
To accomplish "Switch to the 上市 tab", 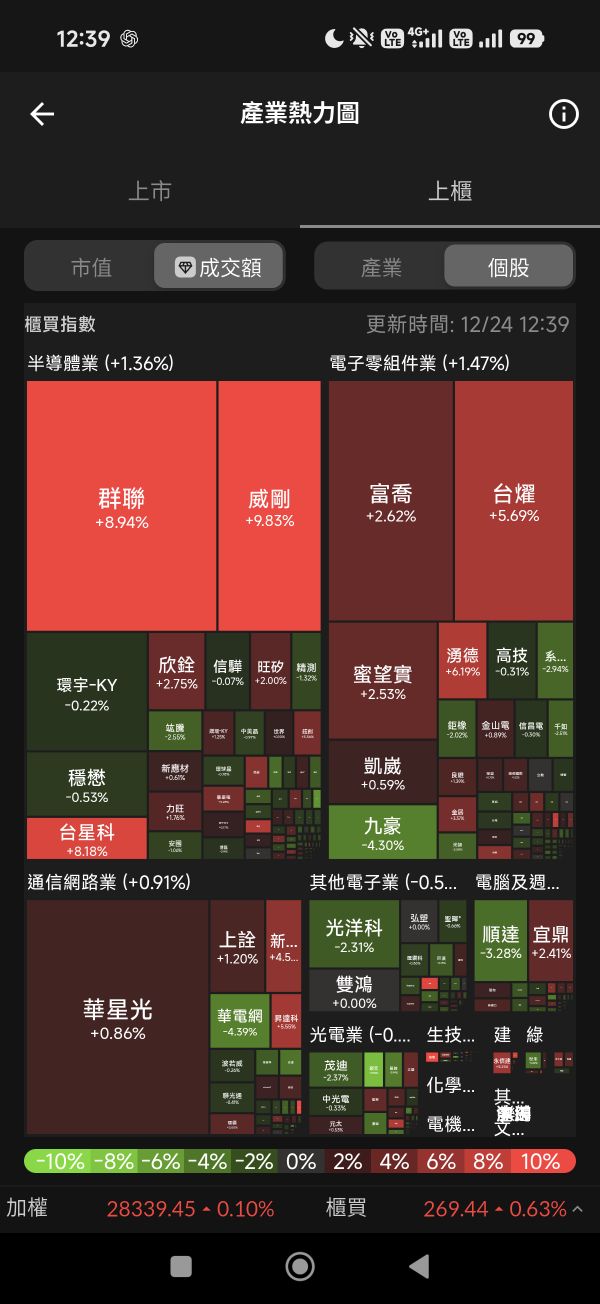I will (x=150, y=190).
